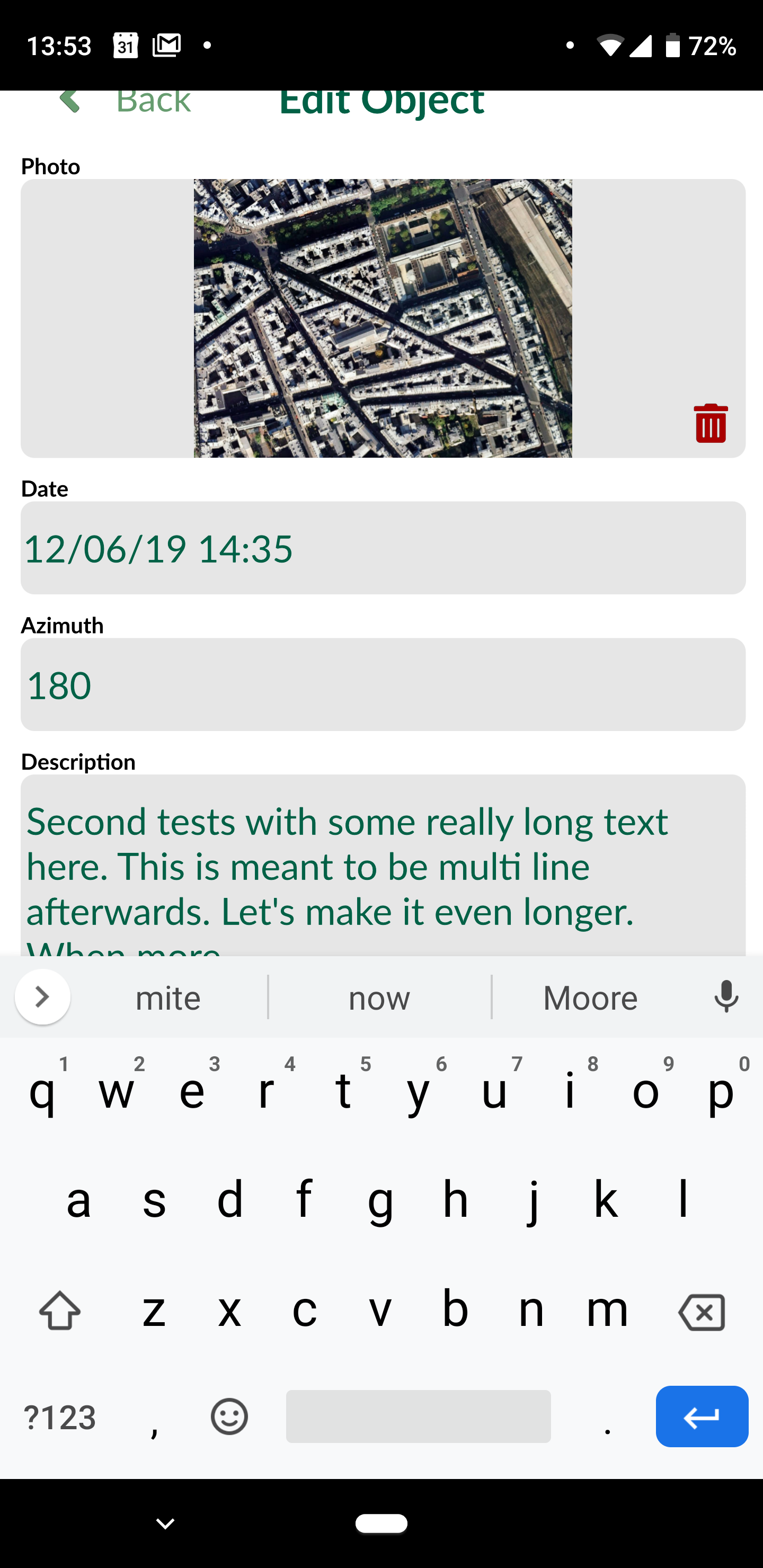Choose the keyboard suggestion "now"
This screenshot has height=1568, width=763.
click(379, 997)
